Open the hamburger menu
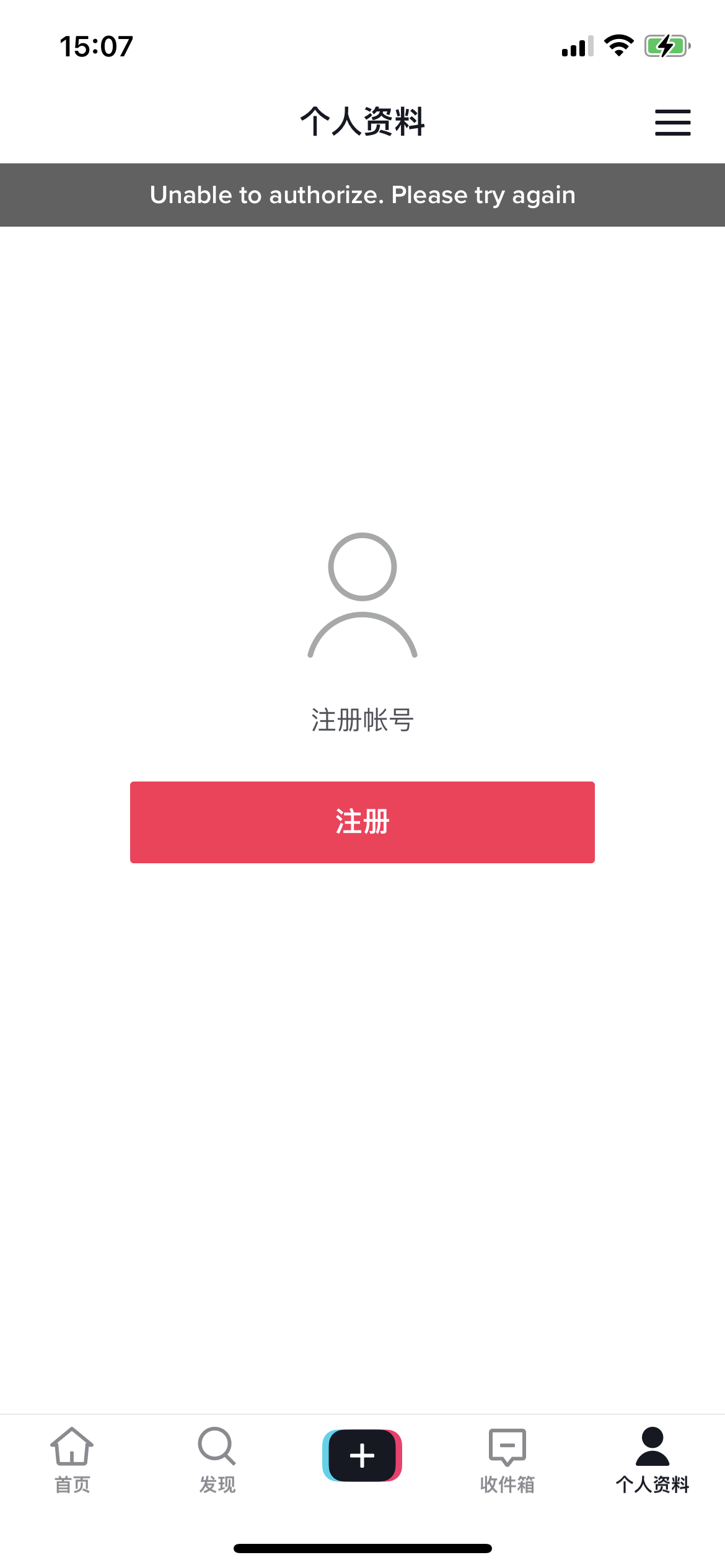Screen dimensions: 725x1568 [672, 122]
